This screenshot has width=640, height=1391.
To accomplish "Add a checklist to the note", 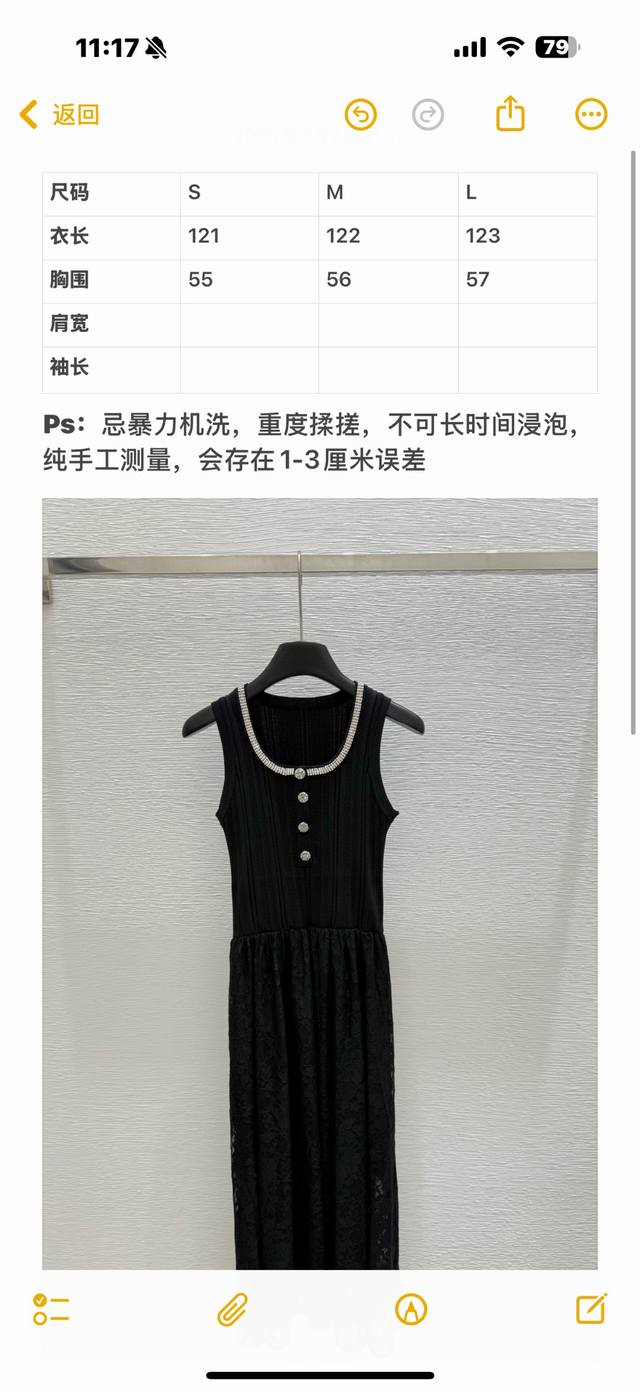I will (51, 1309).
